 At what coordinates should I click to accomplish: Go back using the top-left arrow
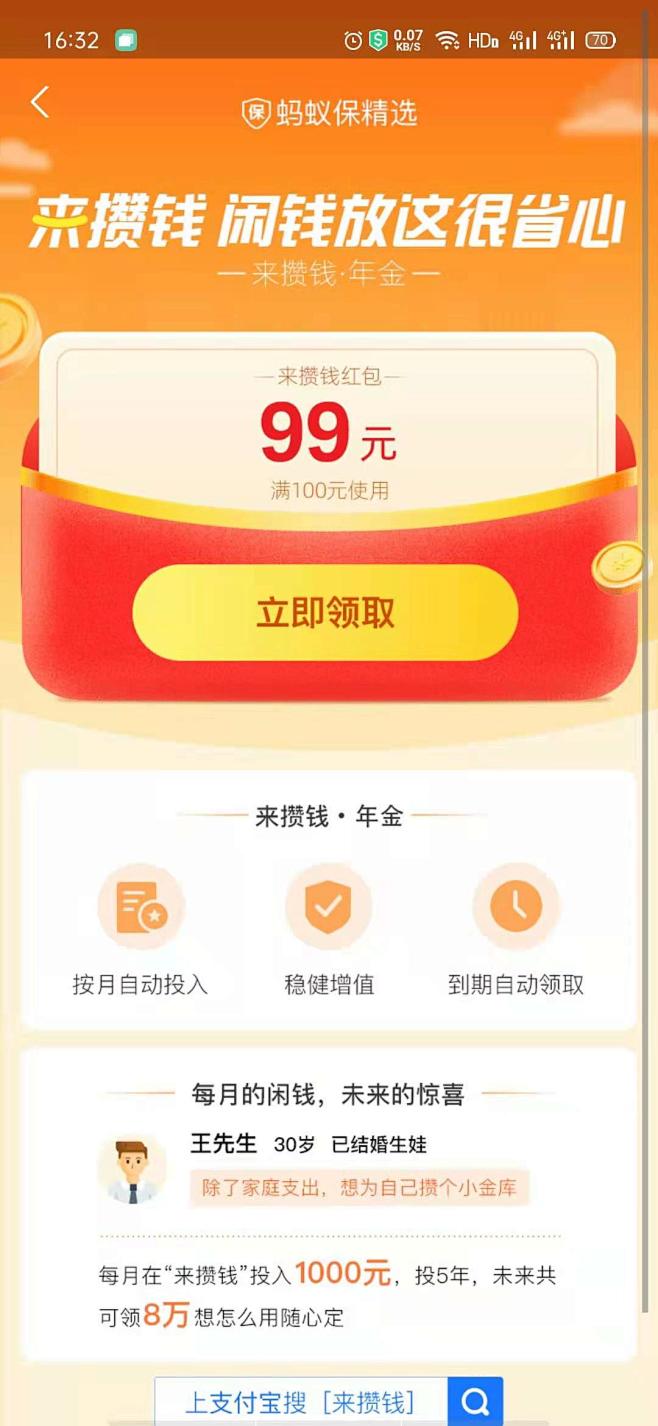(40, 102)
